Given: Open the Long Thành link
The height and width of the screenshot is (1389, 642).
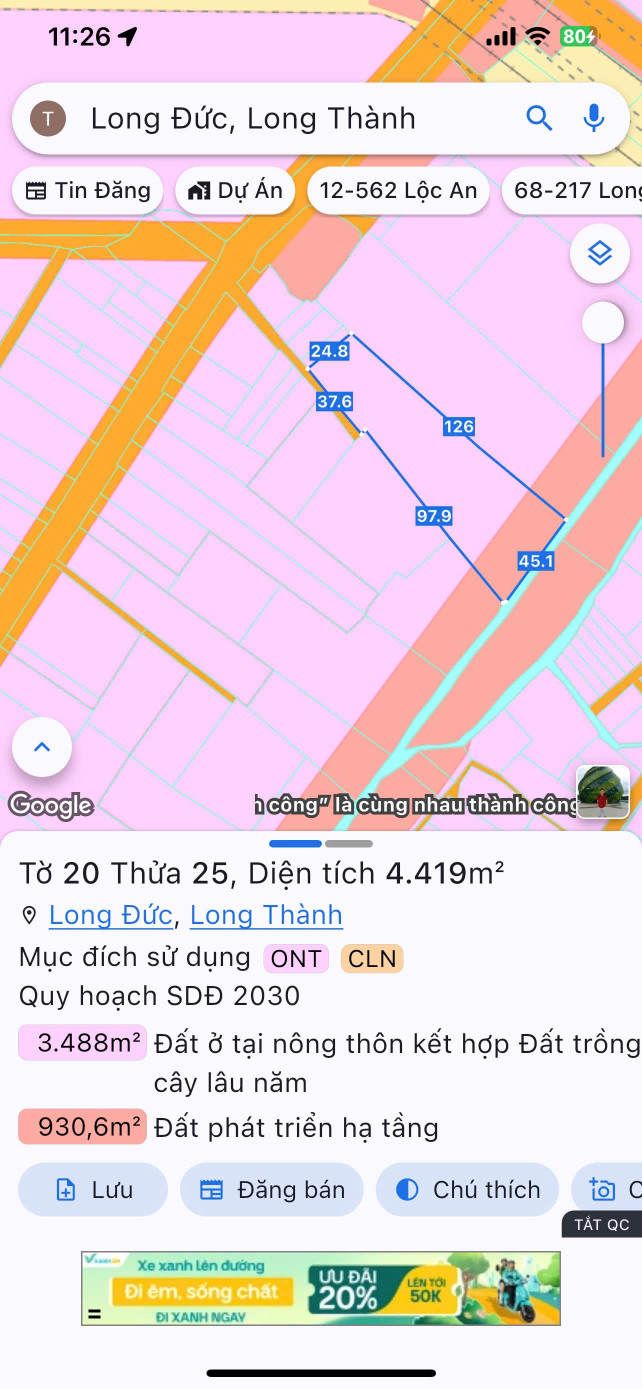Looking at the screenshot, I should (x=266, y=915).
